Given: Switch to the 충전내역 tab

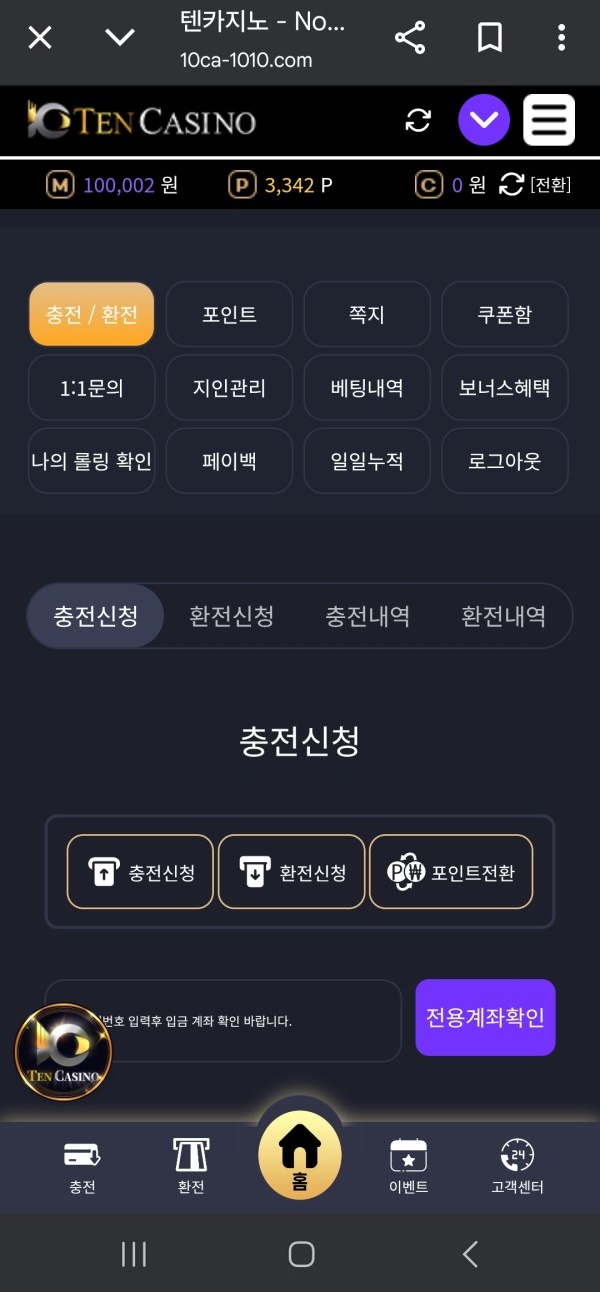Looking at the screenshot, I should [367, 616].
